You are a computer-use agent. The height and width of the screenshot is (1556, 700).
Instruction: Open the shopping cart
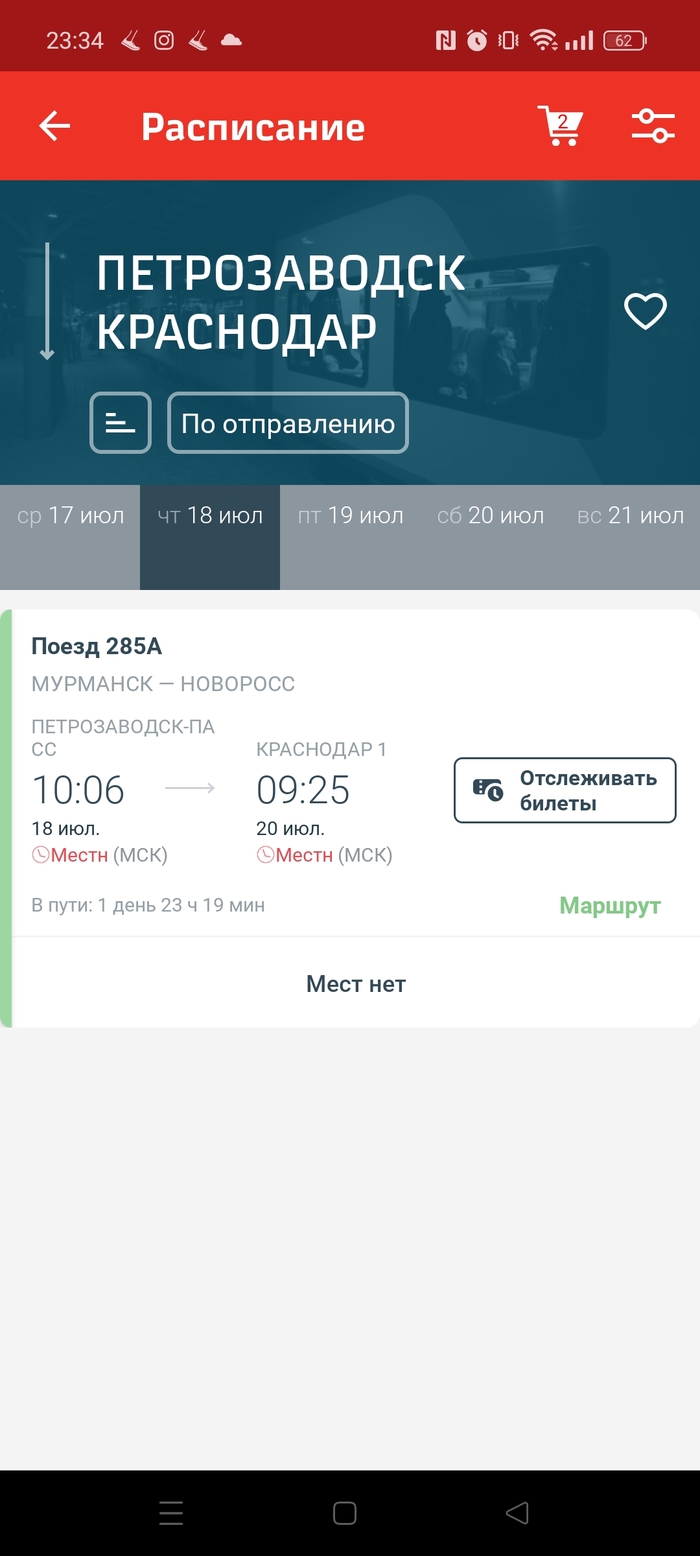[x=559, y=126]
